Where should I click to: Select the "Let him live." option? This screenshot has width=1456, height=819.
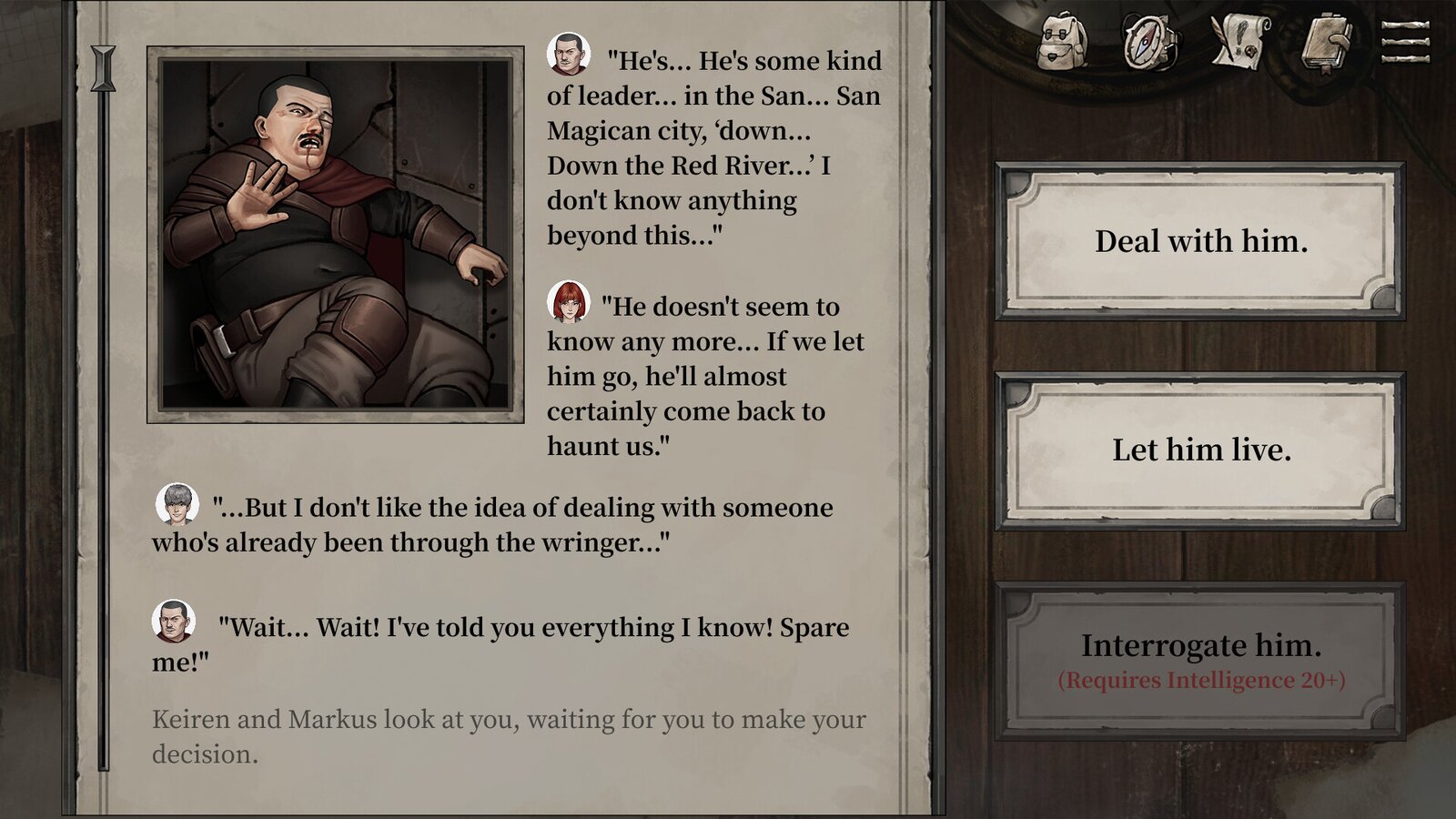point(1200,450)
